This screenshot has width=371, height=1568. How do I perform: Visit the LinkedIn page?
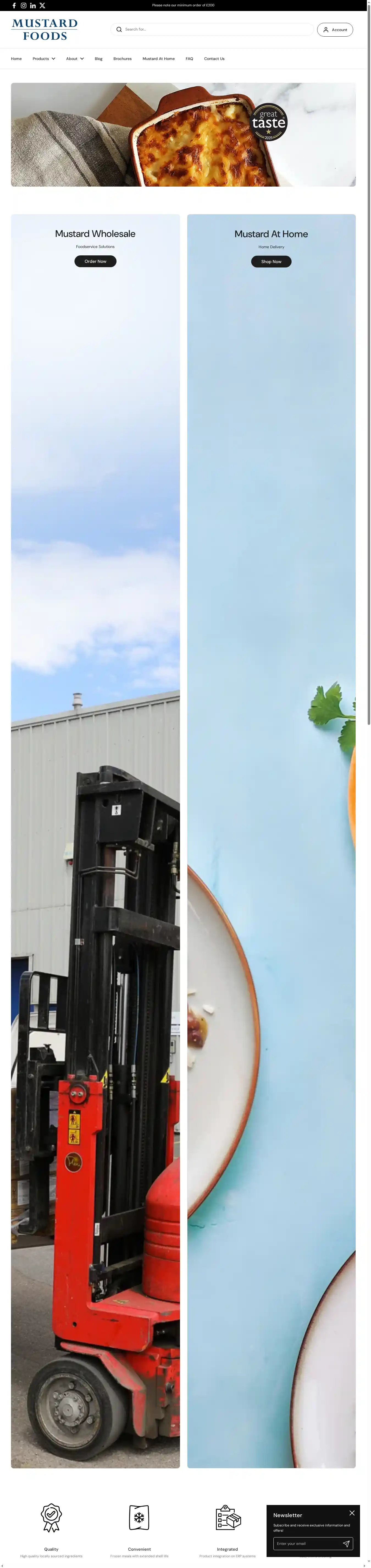[x=33, y=6]
